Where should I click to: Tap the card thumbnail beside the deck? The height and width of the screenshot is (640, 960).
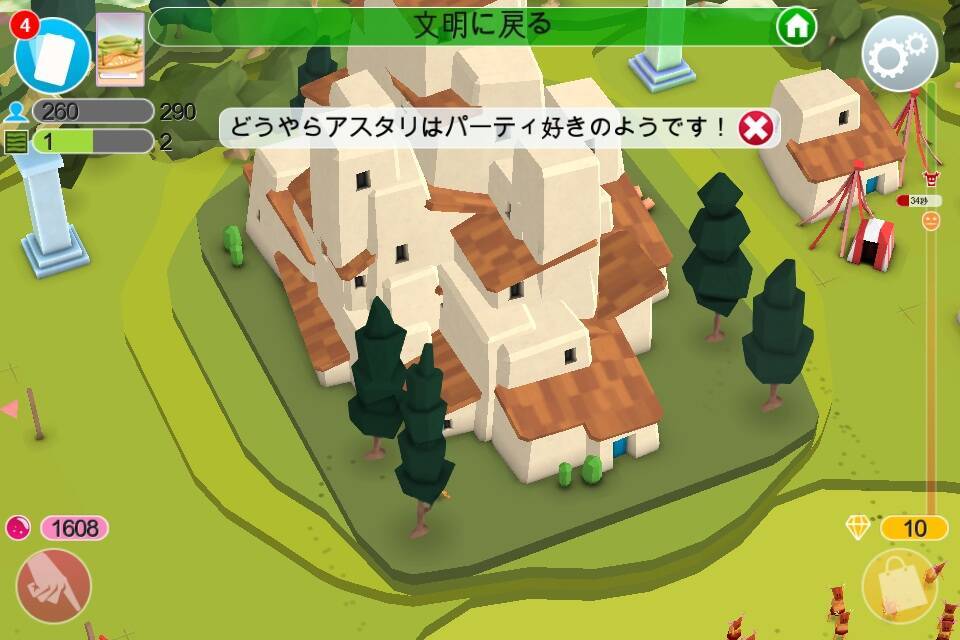[120, 51]
